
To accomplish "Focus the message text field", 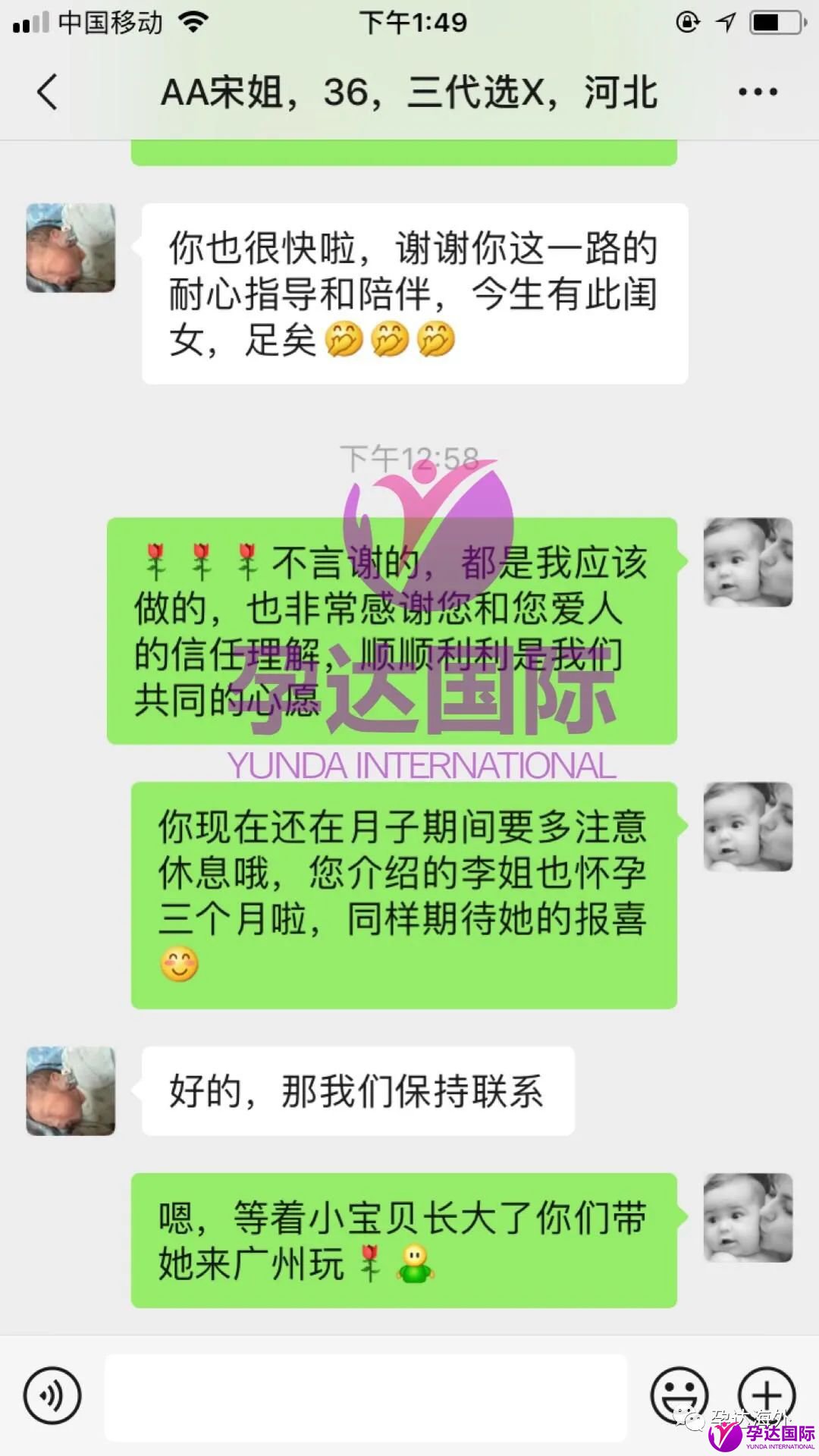I will point(366,1397).
